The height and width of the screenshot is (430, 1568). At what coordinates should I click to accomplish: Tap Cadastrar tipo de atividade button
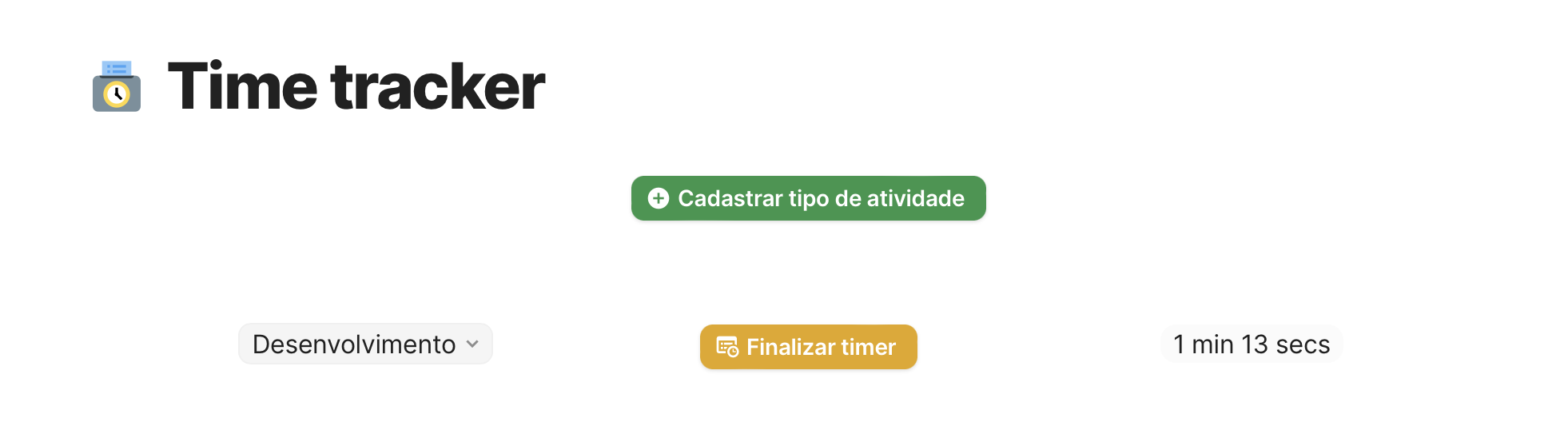(808, 198)
